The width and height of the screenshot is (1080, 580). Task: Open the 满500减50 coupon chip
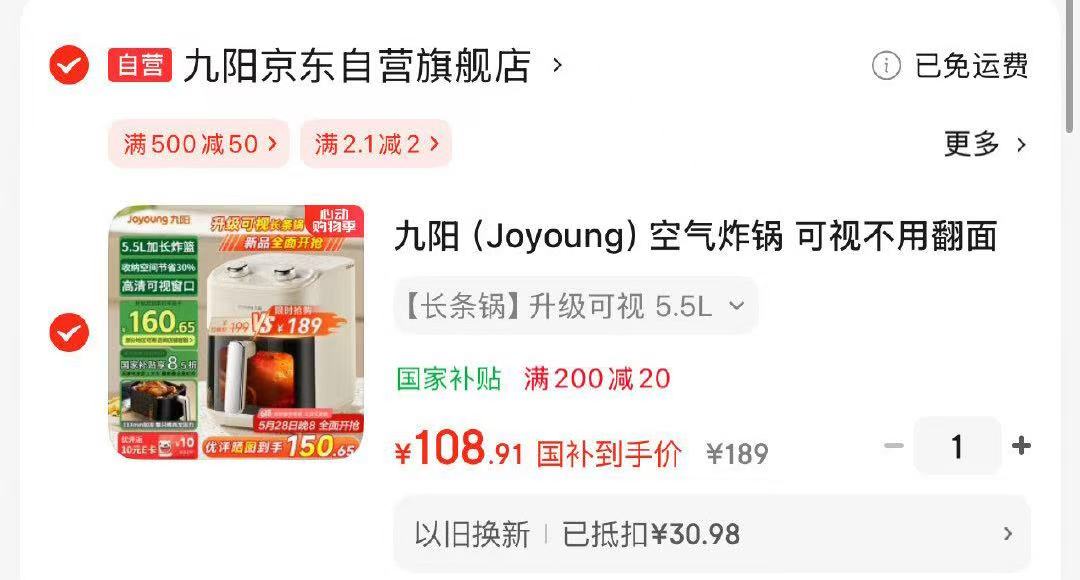click(199, 144)
